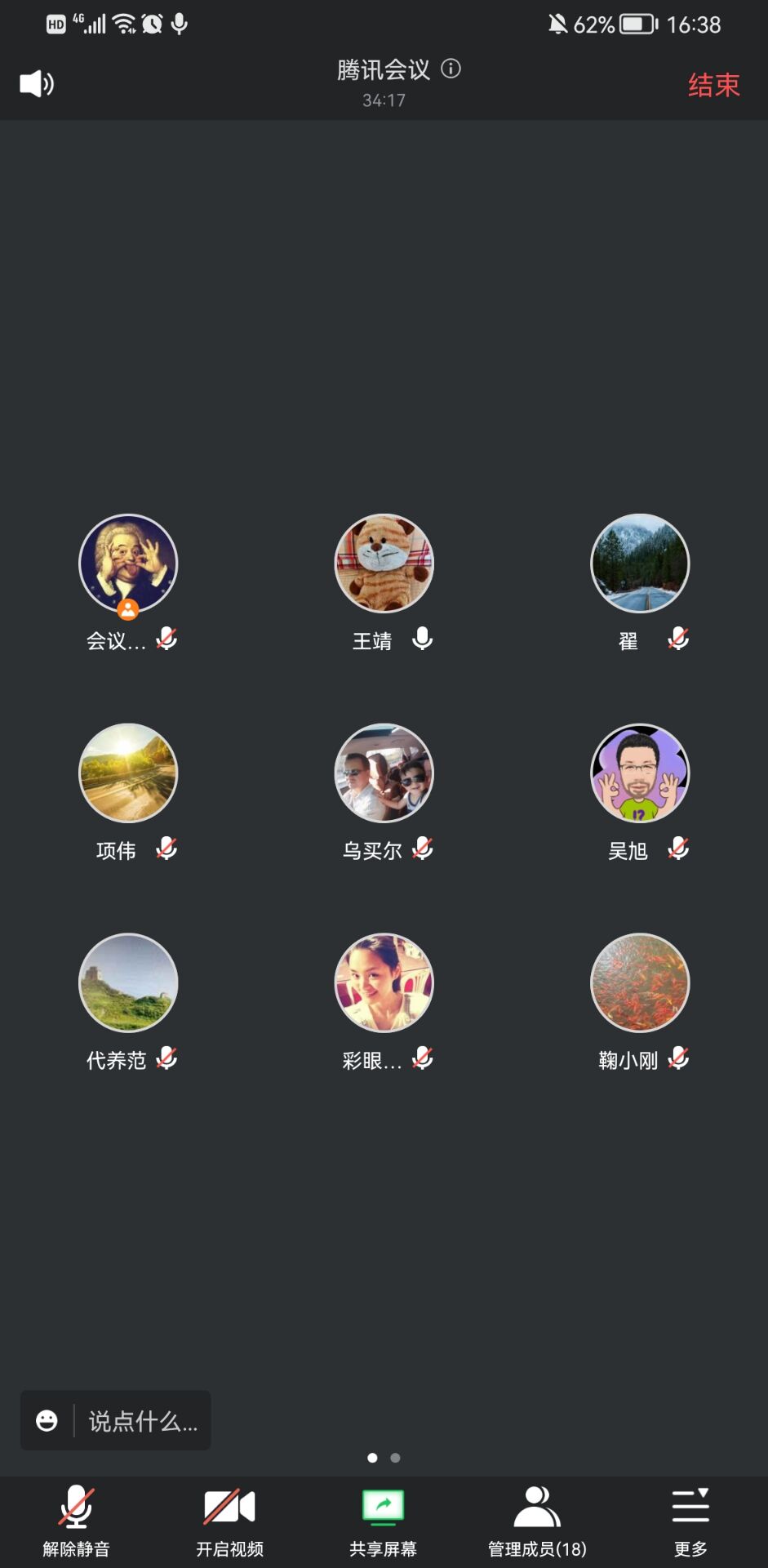
Task: Open the 说点什么 chat input
Action: [x=143, y=1422]
